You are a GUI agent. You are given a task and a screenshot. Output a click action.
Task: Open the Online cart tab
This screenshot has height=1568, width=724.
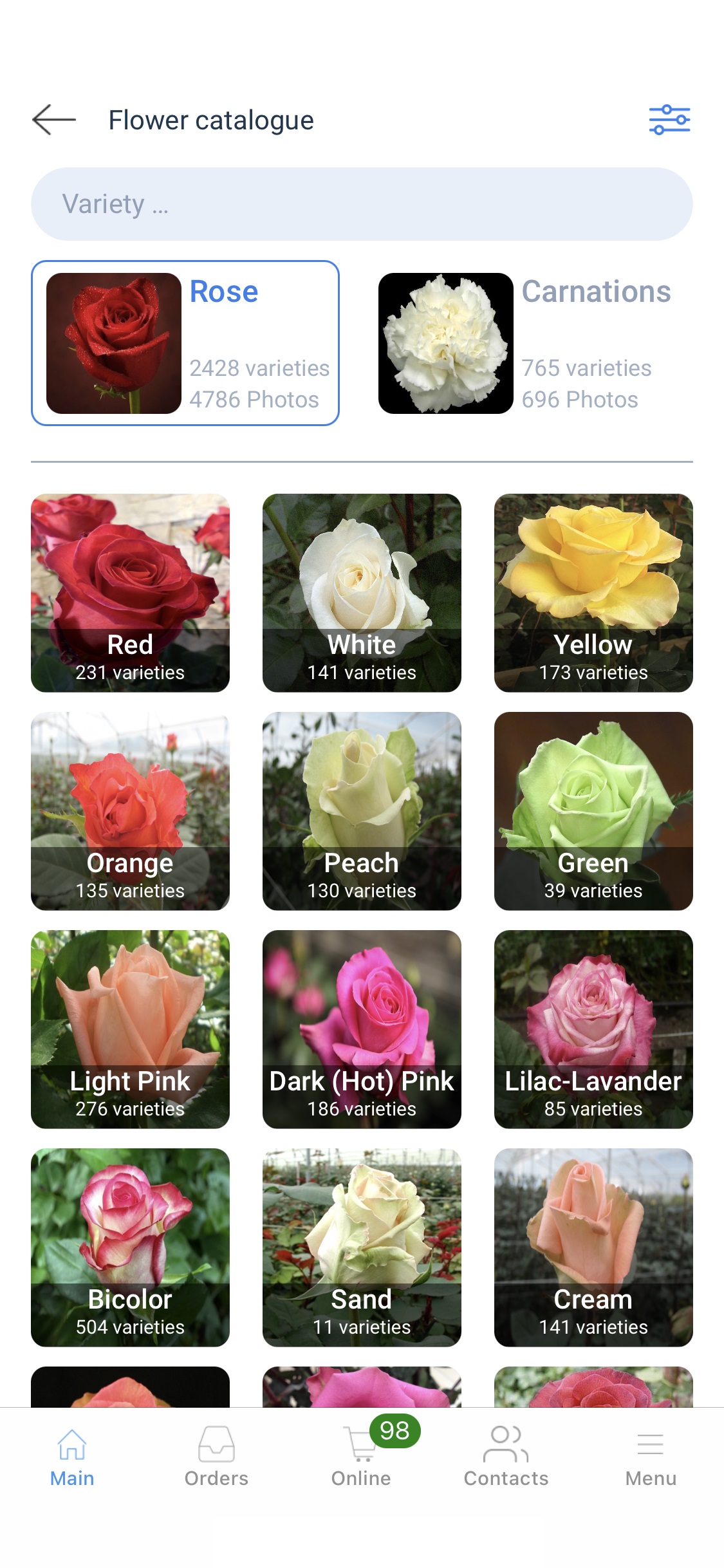pyautogui.click(x=361, y=1457)
